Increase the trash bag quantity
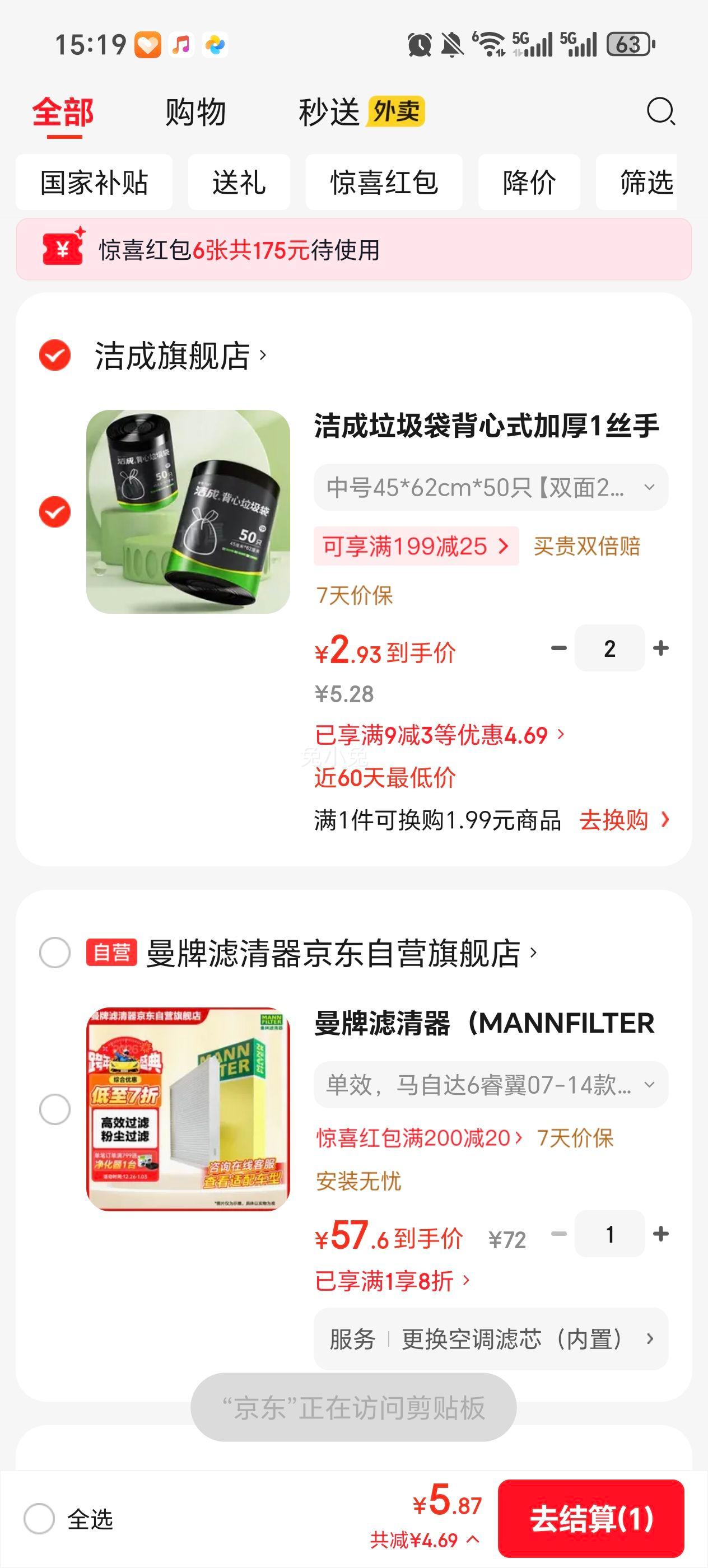The height and width of the screenshot is (1568, 708). click(x=661, y=648)
